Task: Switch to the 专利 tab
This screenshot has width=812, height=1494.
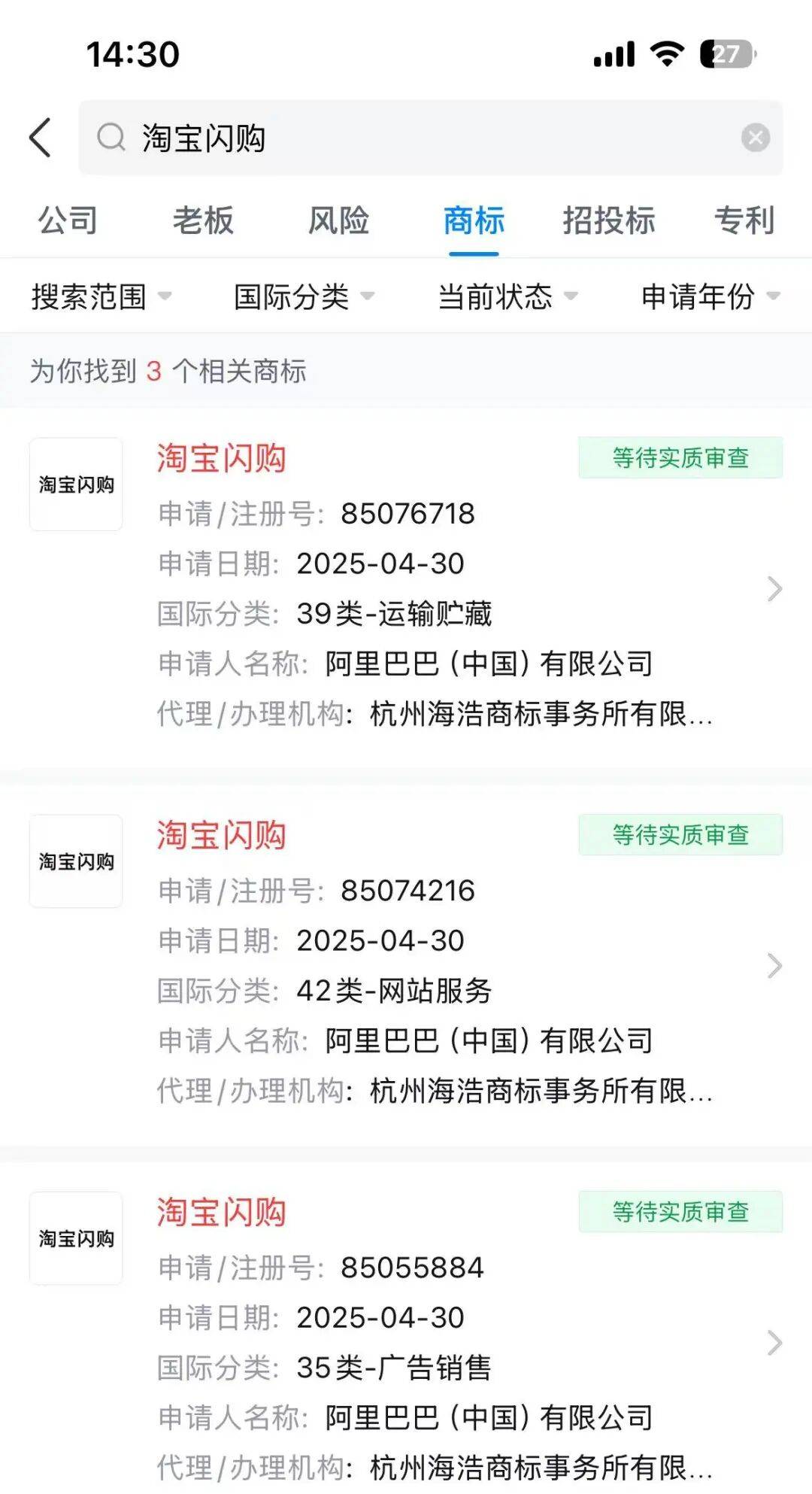Action: [x=744, y=220]
